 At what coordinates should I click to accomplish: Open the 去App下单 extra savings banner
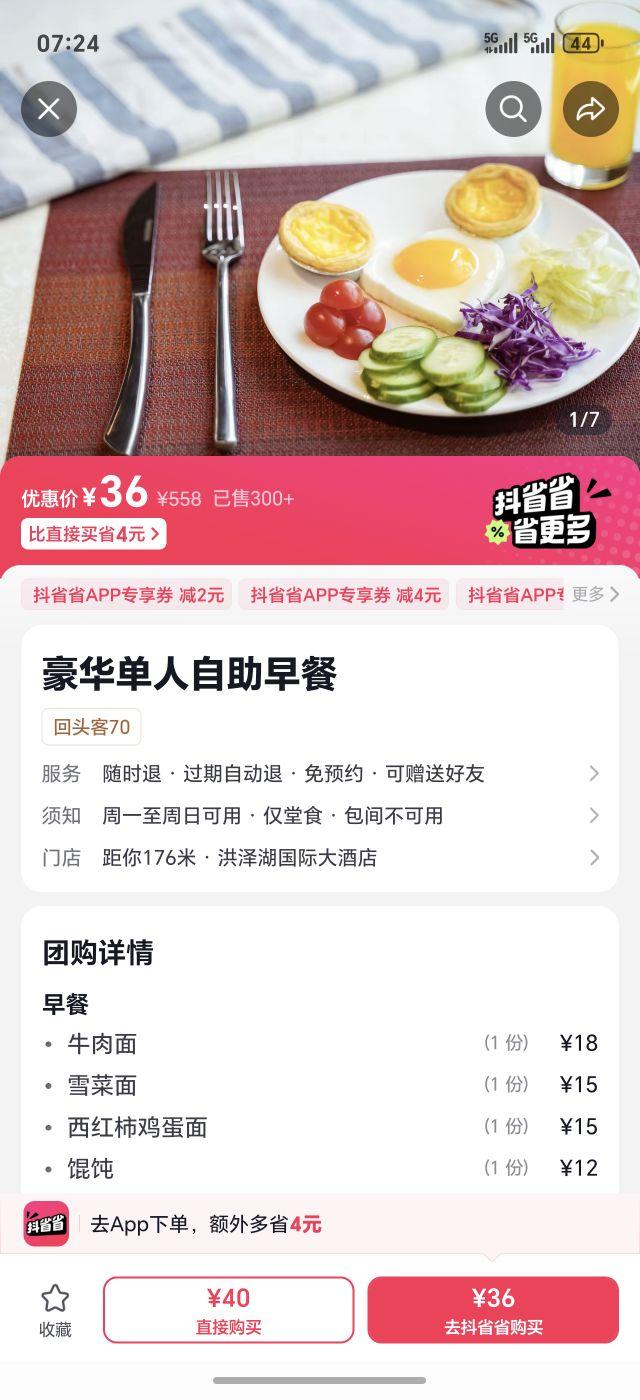320,1224
